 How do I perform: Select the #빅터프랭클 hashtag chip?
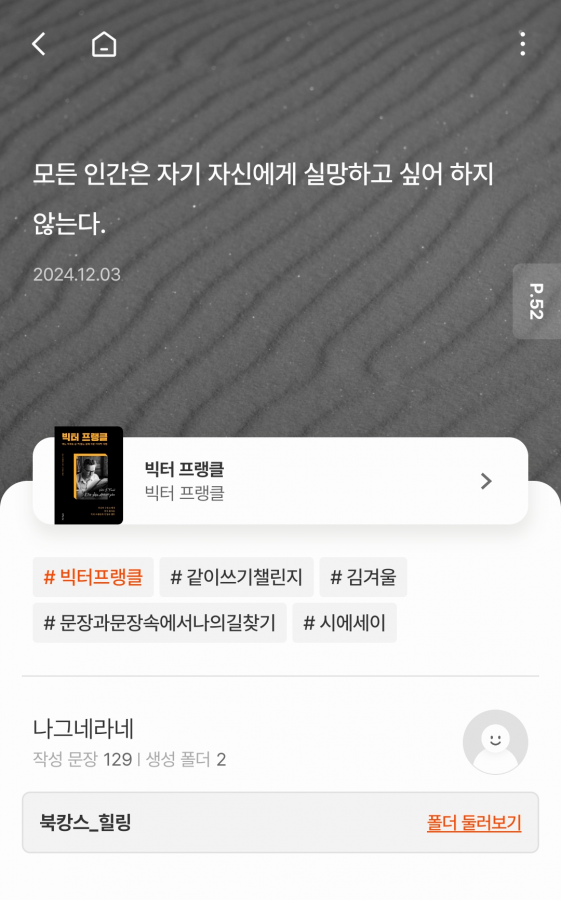click(x=93, y=577)
